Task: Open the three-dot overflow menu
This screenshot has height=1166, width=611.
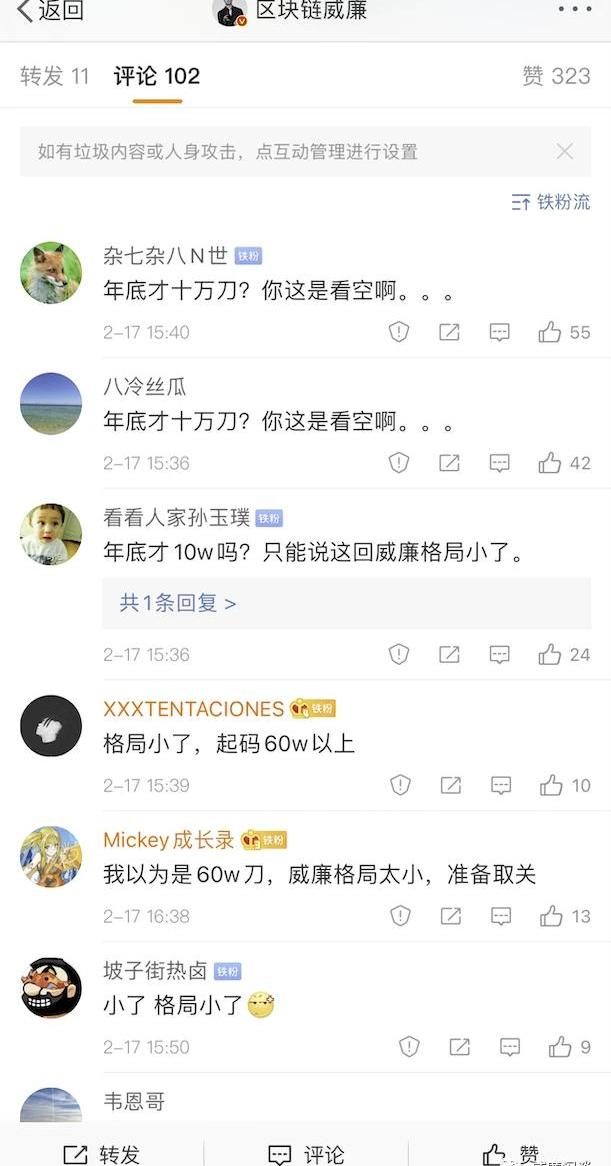Action: pyautogui.click(x=574, y=9)
